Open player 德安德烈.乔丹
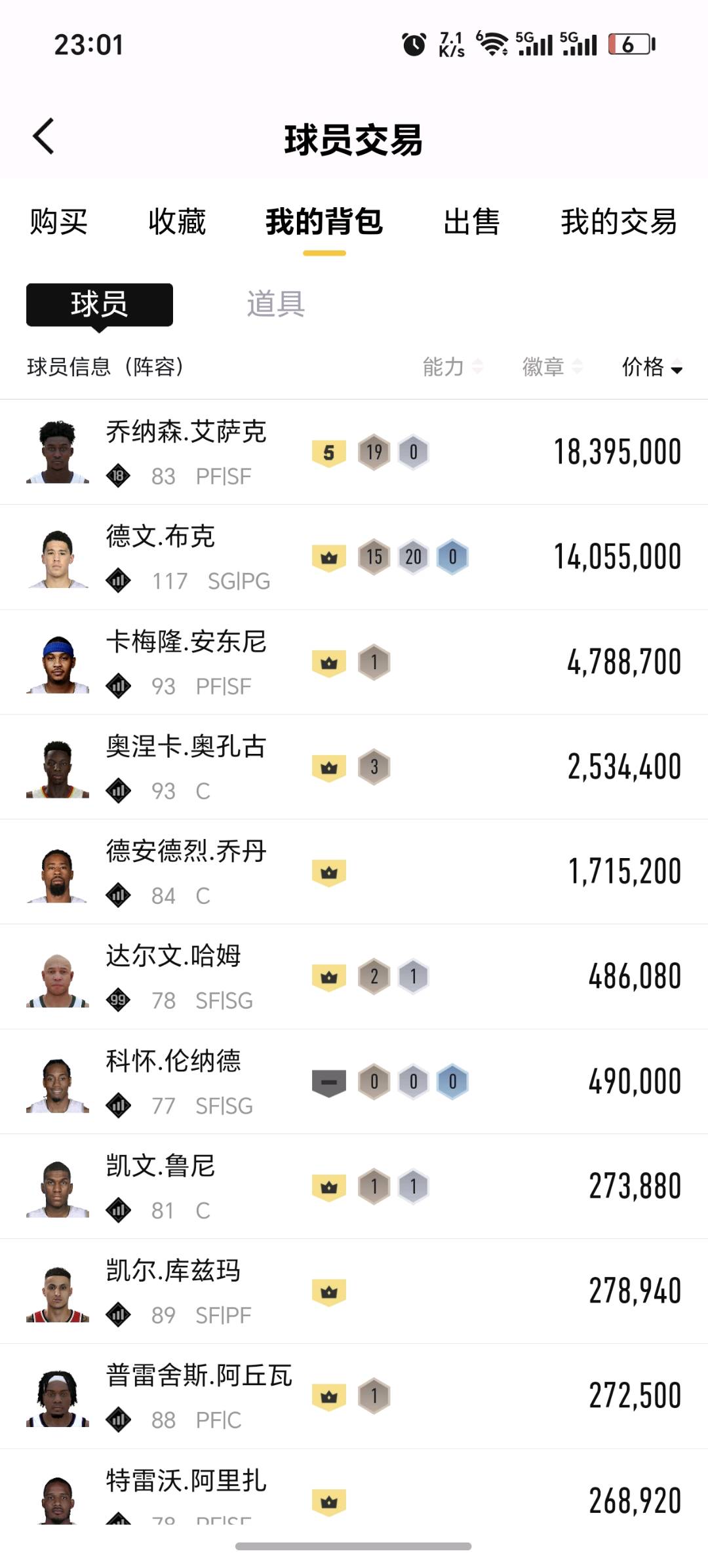 354,872
